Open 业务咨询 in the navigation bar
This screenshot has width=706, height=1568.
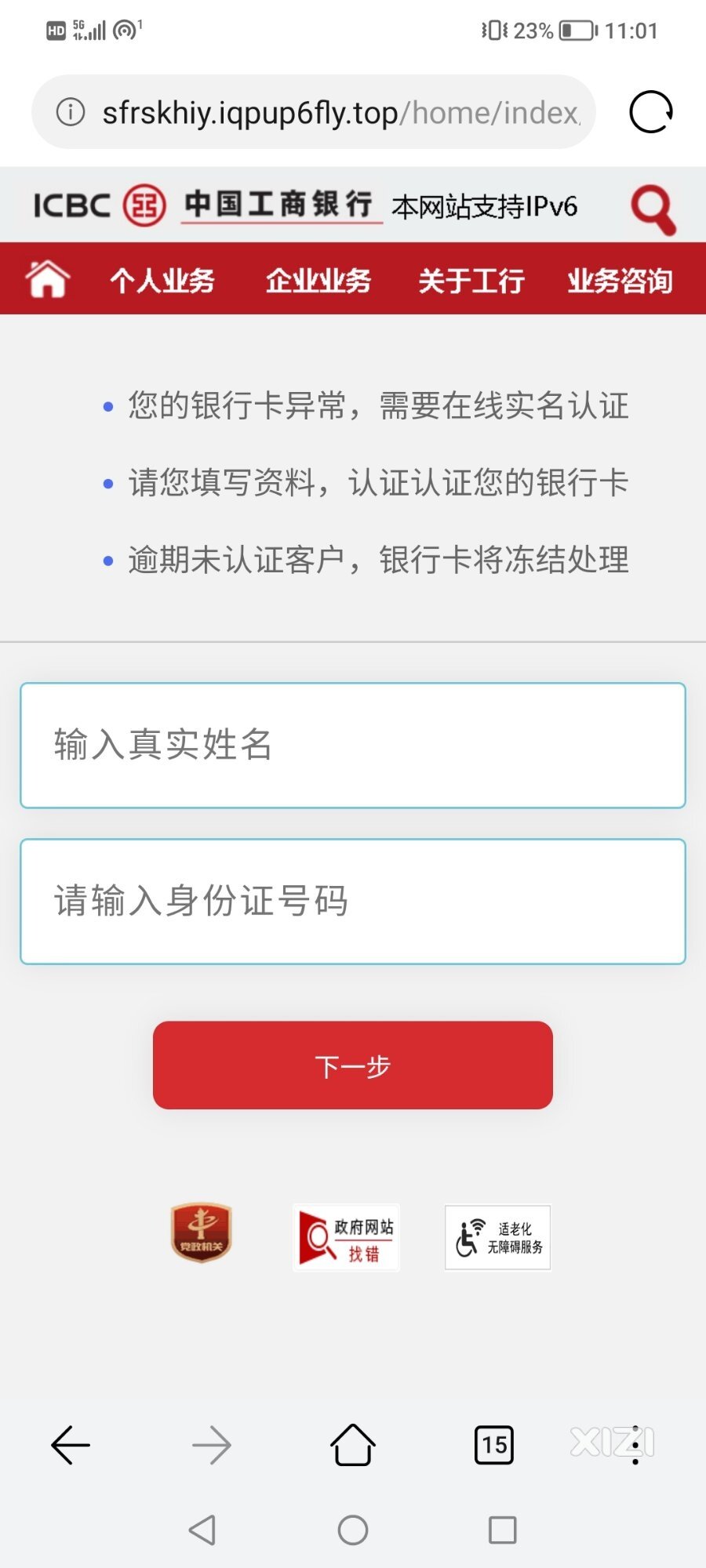(620, 280)
